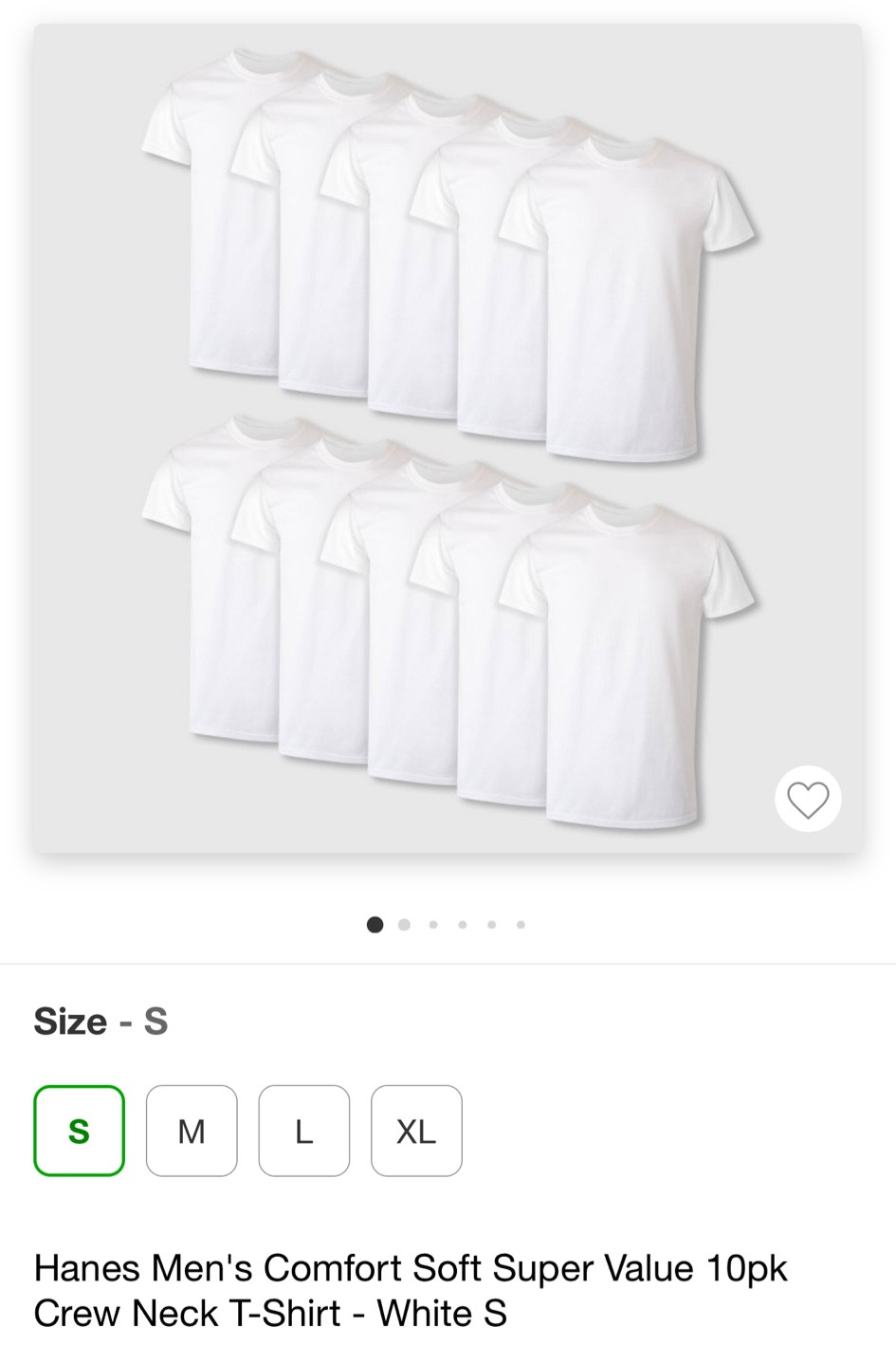Jump to the second product image dot
896x1345 pixels.
[405, 925]
